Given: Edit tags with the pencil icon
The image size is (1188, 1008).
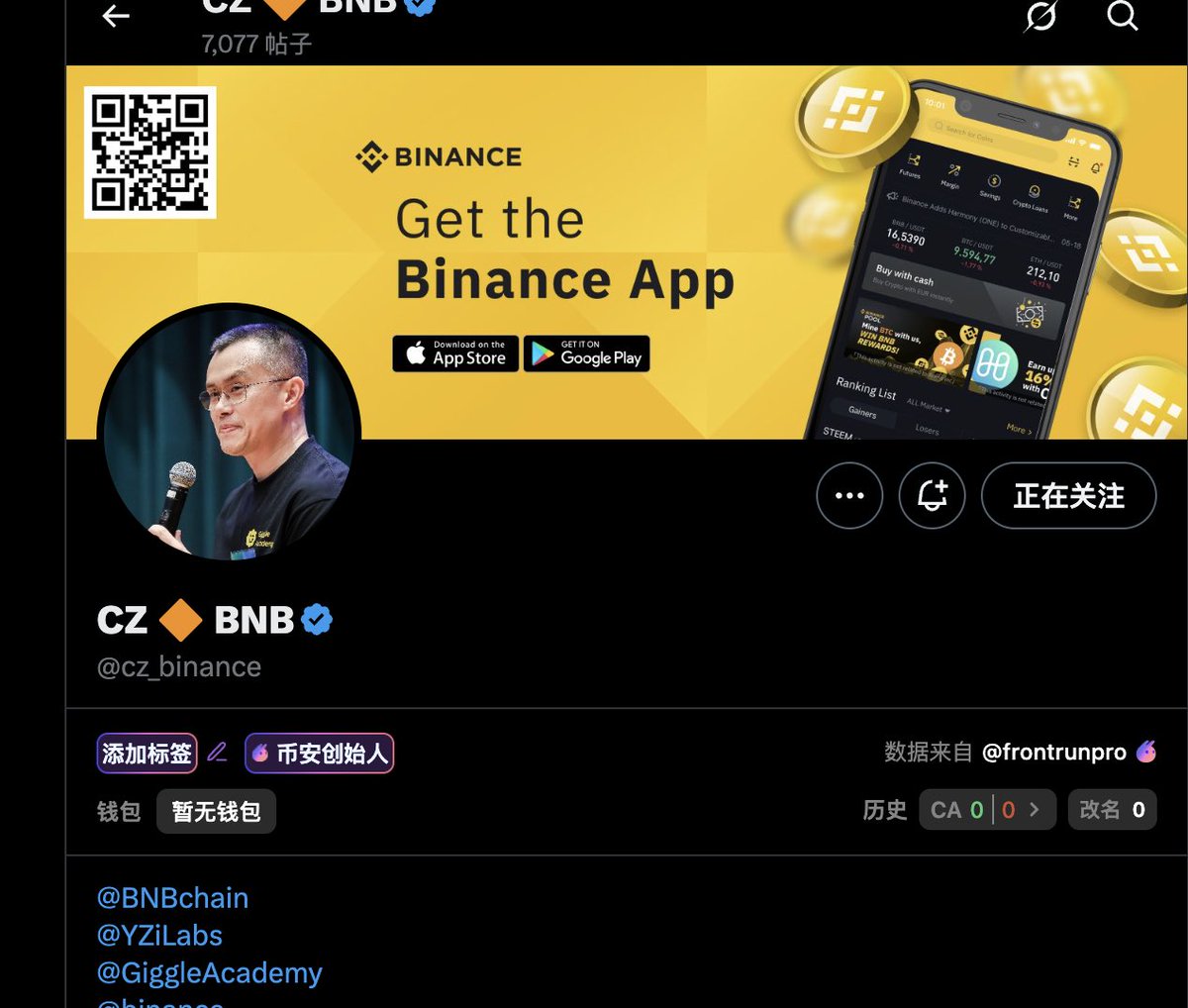Looking at the screenshot, I should pos(218,753).
